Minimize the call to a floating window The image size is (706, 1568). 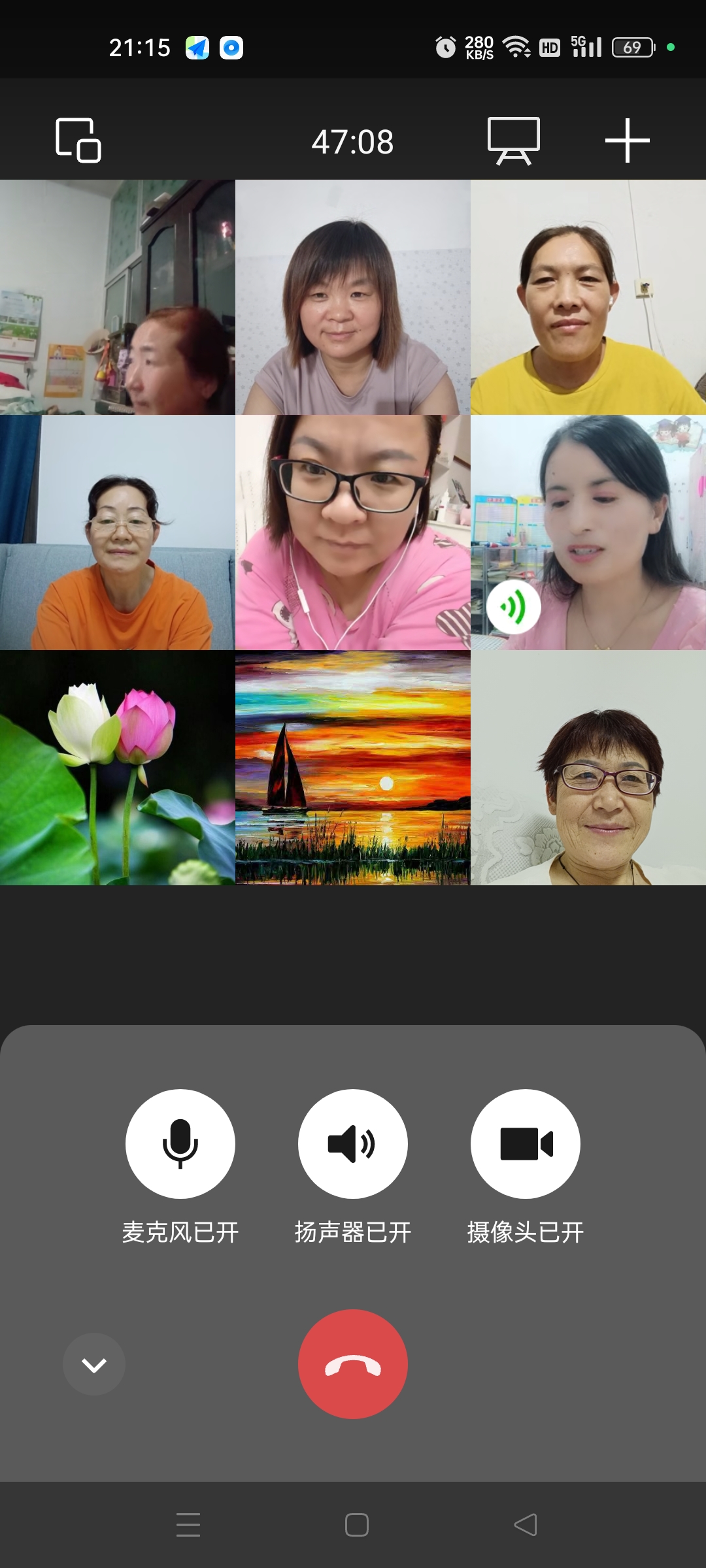78,140
